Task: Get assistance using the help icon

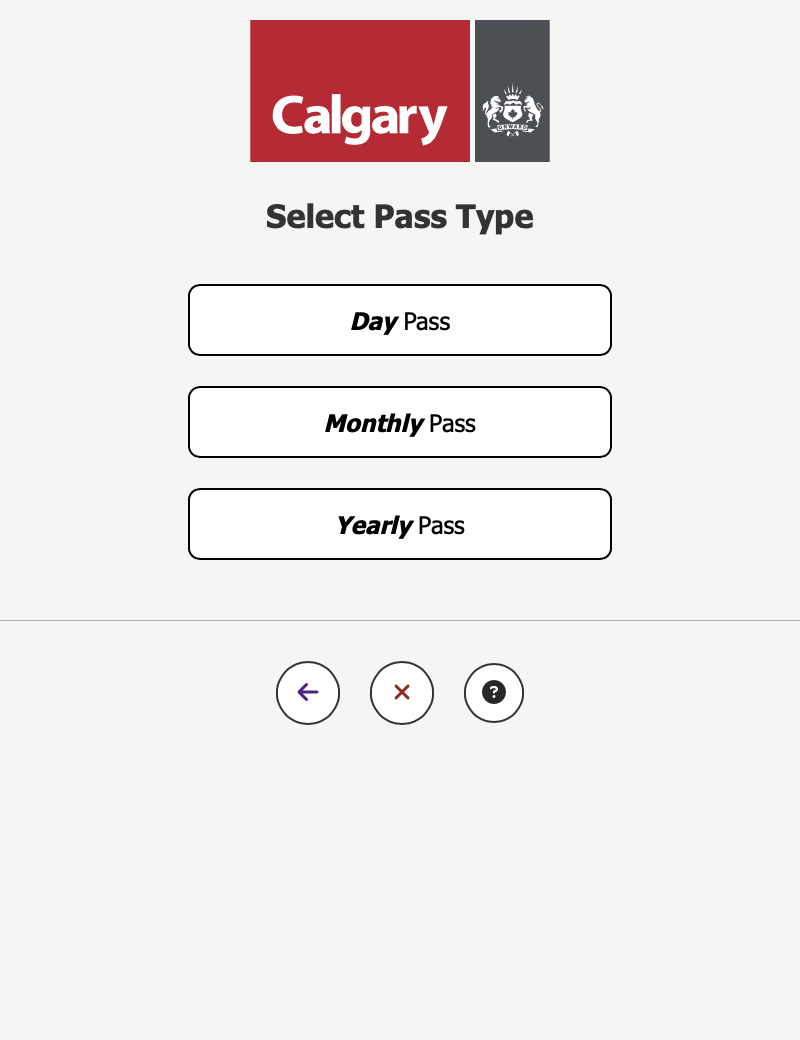Action: (494, 692)
